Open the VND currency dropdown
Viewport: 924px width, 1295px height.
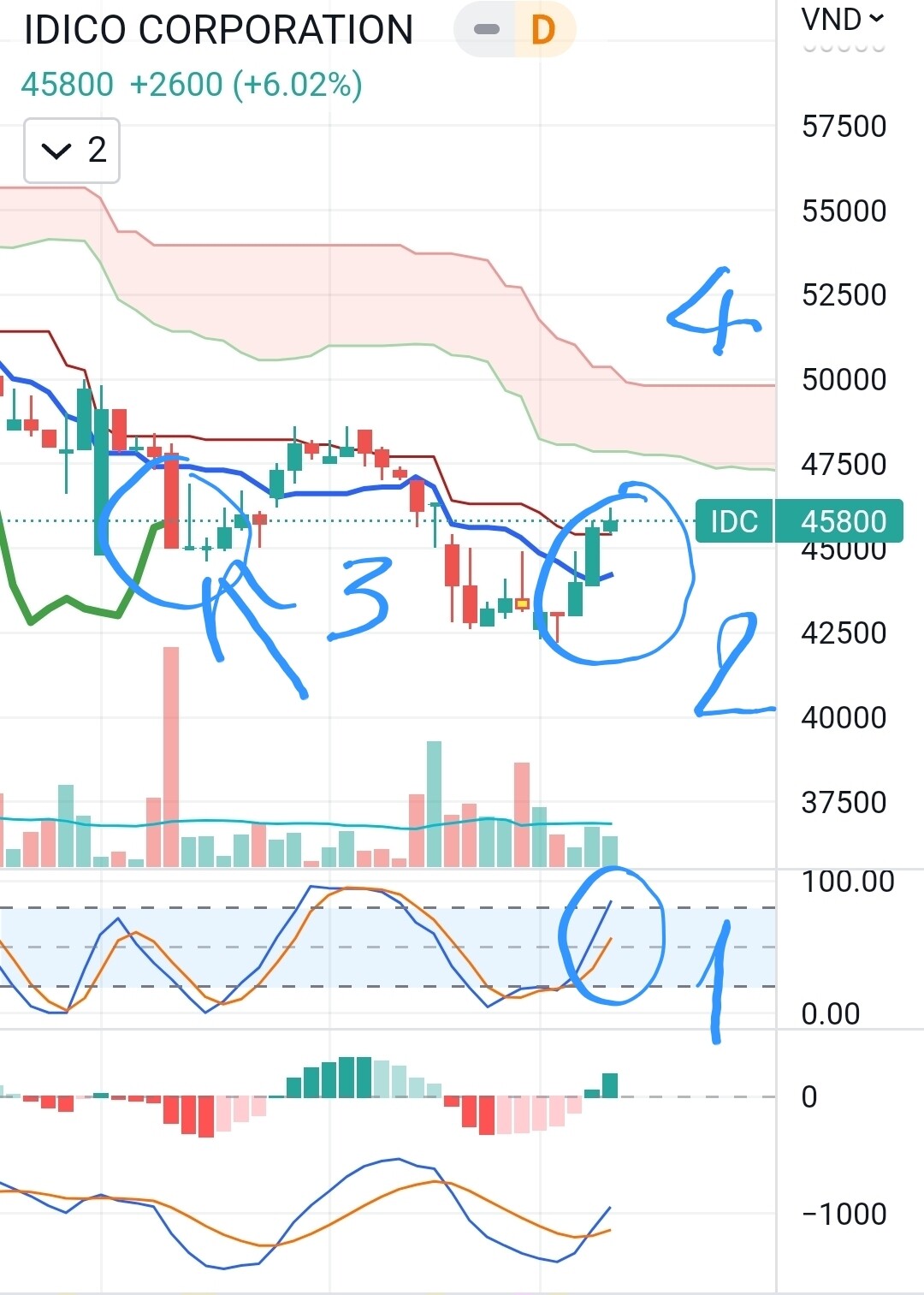[842, 19]
